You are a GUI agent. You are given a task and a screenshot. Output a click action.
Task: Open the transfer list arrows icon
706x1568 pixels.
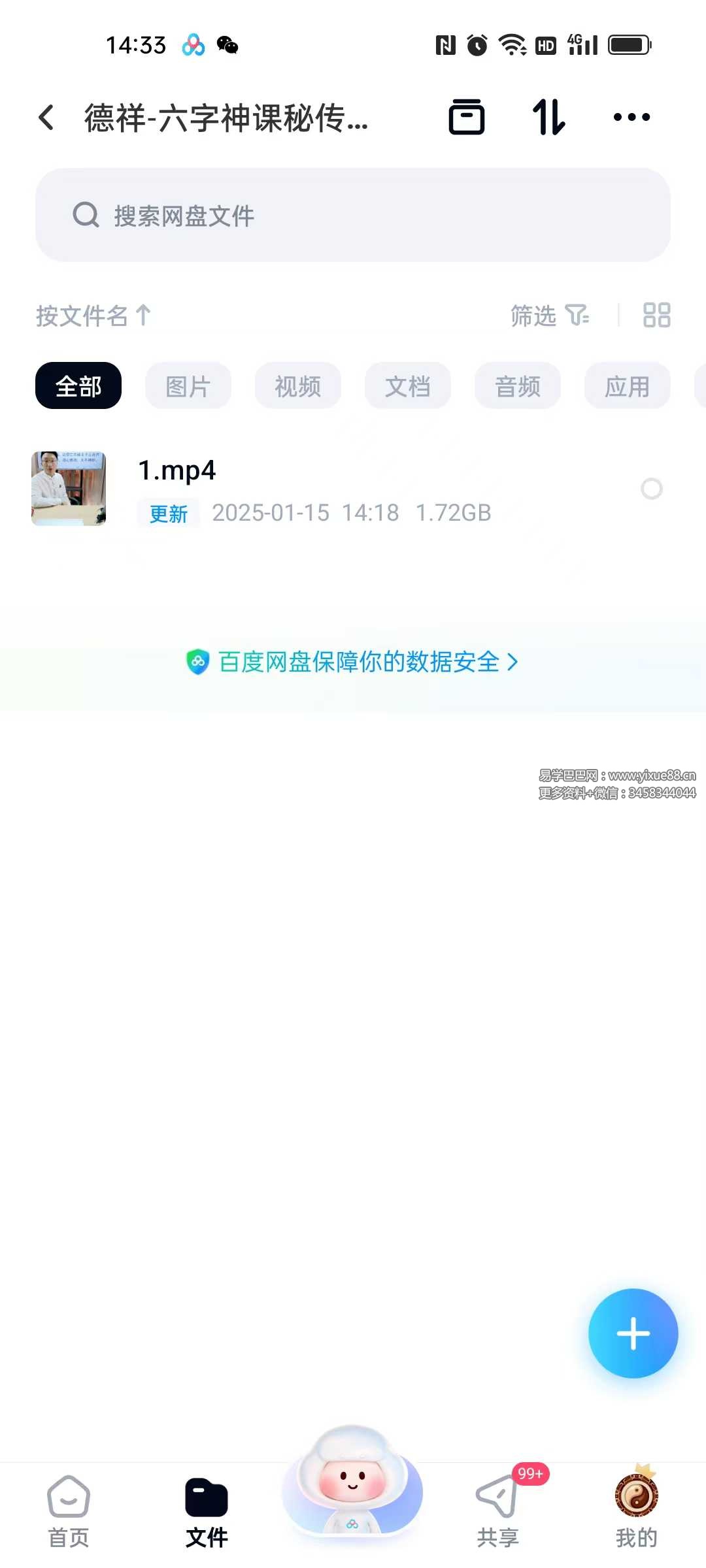pos(548,118)
